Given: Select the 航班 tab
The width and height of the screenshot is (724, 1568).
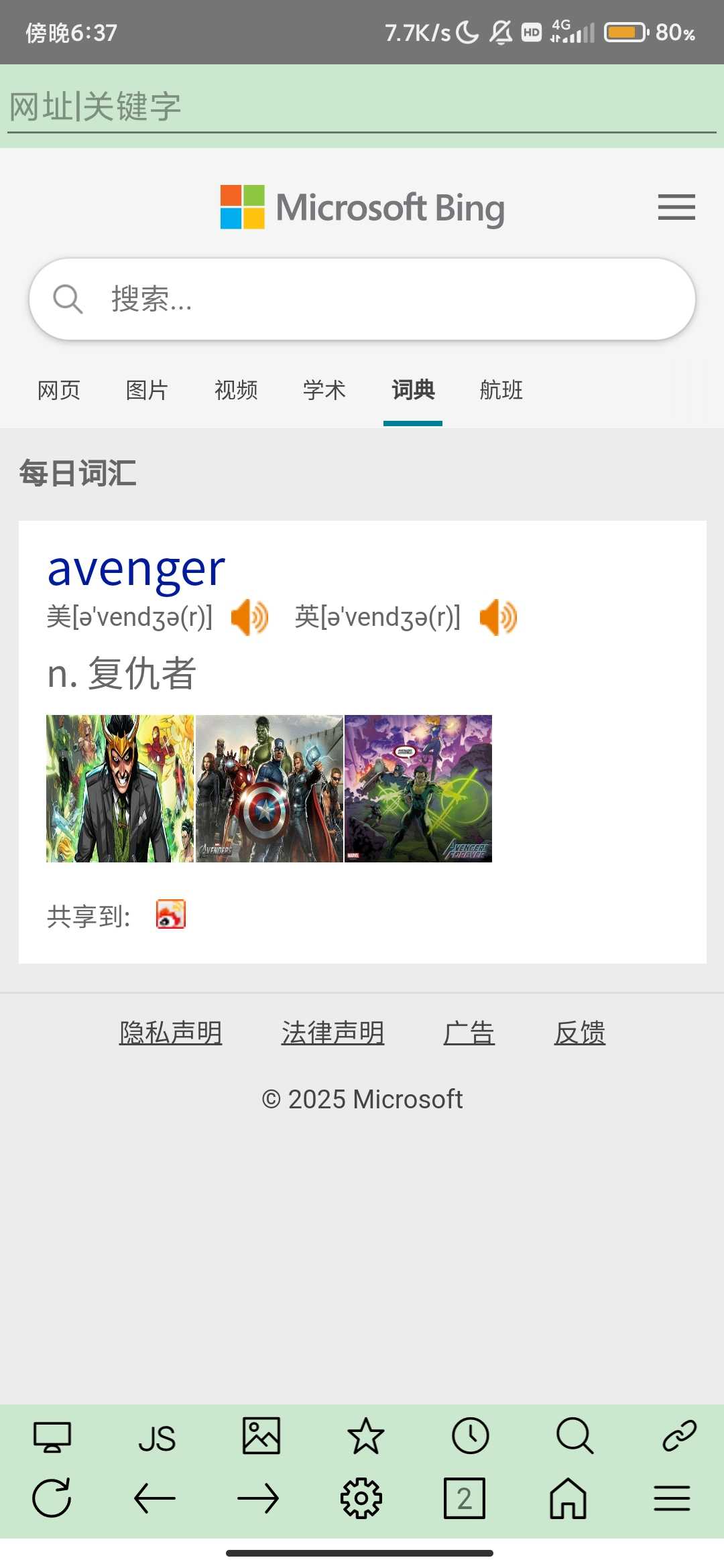Looking at the screenshot, I should [501, 391].
